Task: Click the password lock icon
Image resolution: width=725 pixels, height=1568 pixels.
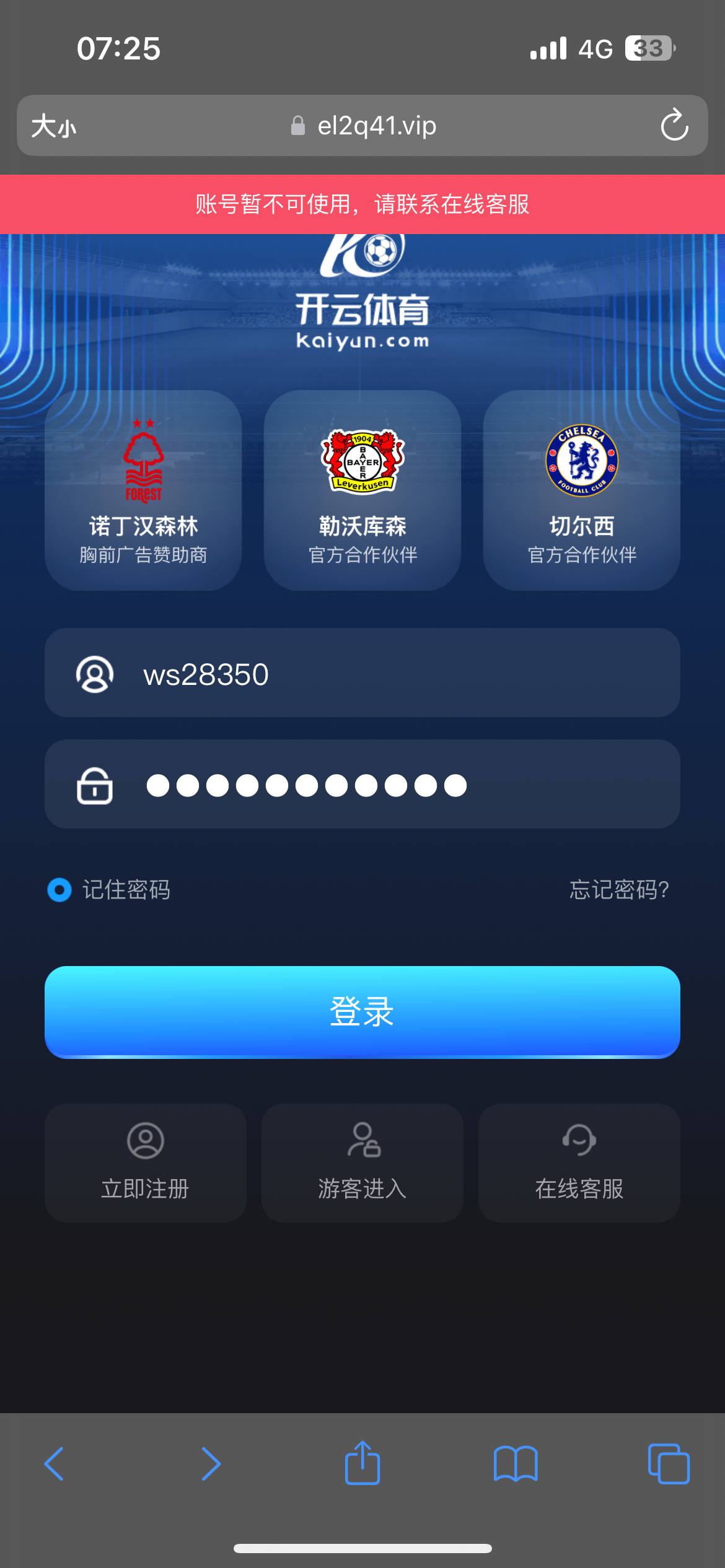Action: click(94, 784)
